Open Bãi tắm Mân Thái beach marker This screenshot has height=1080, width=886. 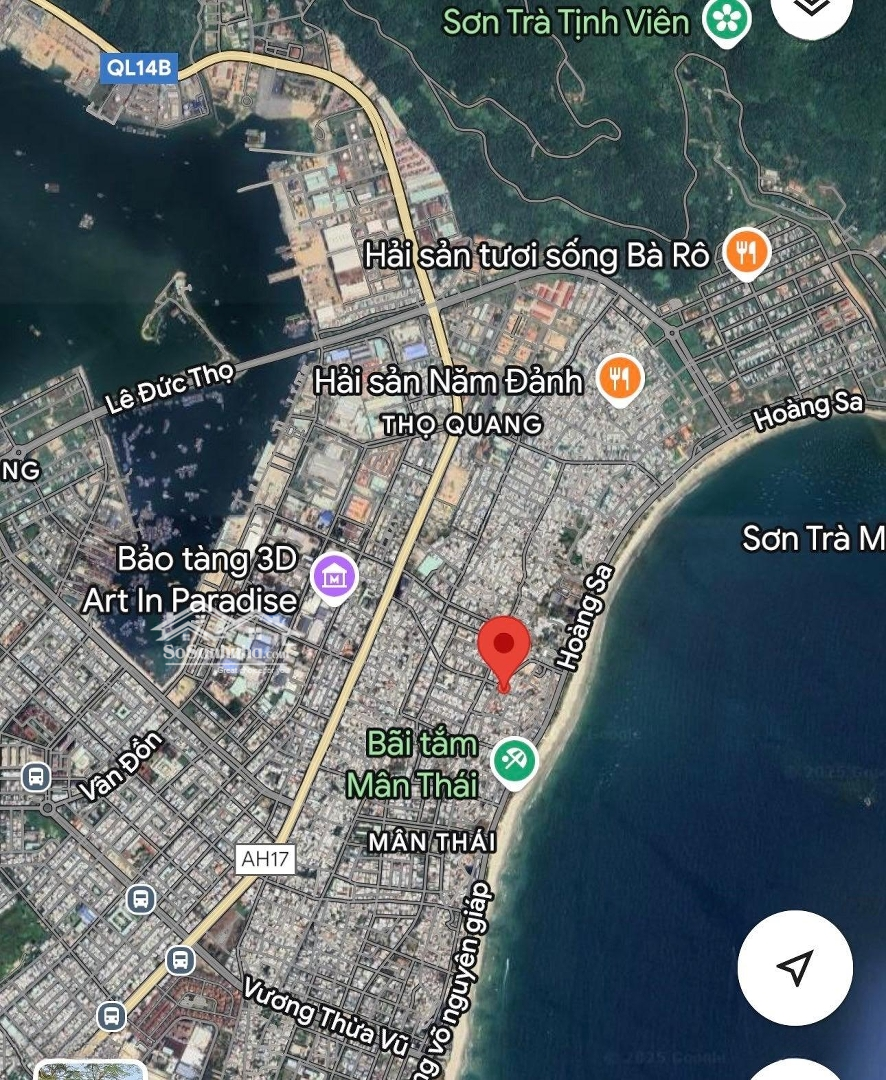pyautogui.click(x=516, y=762)
